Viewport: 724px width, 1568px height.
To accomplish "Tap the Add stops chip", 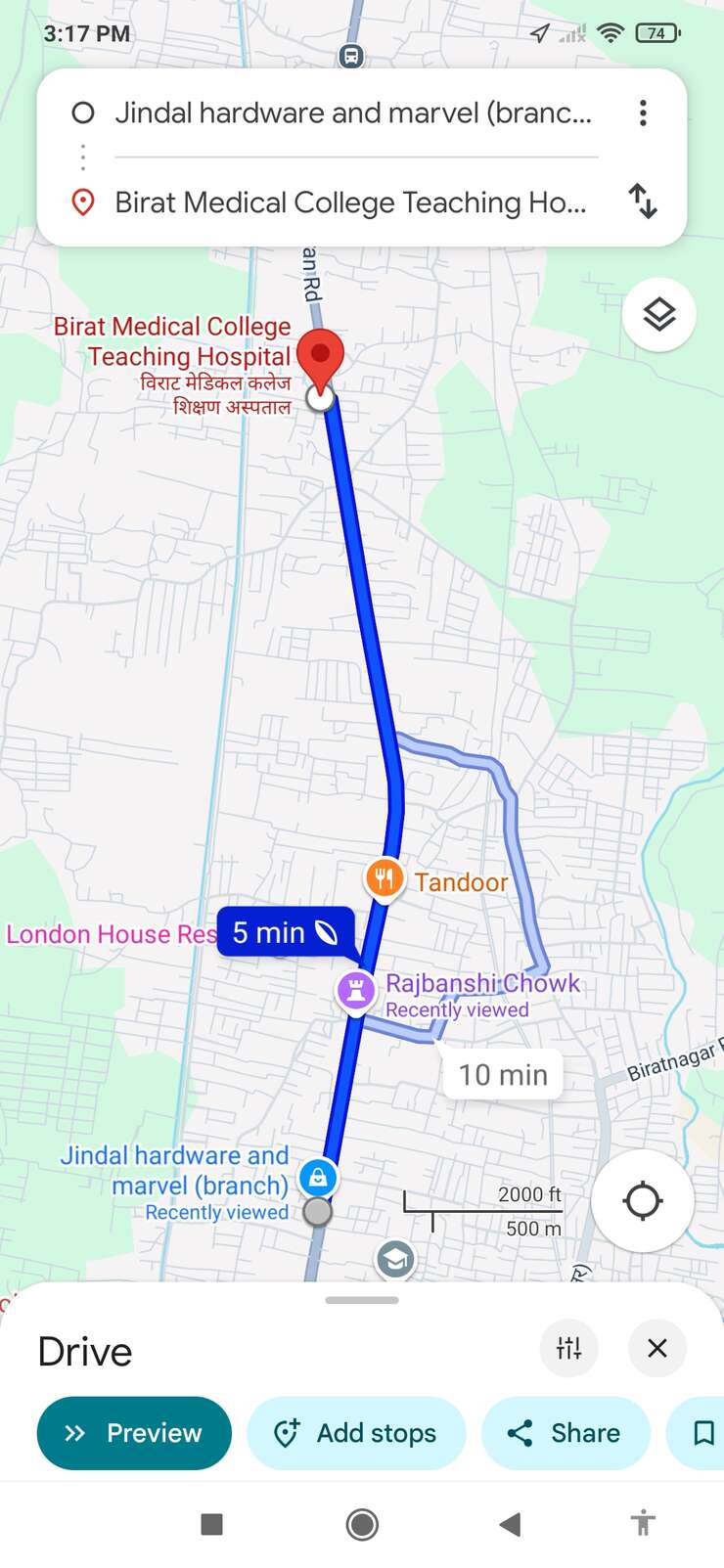I will (356, 1433).
